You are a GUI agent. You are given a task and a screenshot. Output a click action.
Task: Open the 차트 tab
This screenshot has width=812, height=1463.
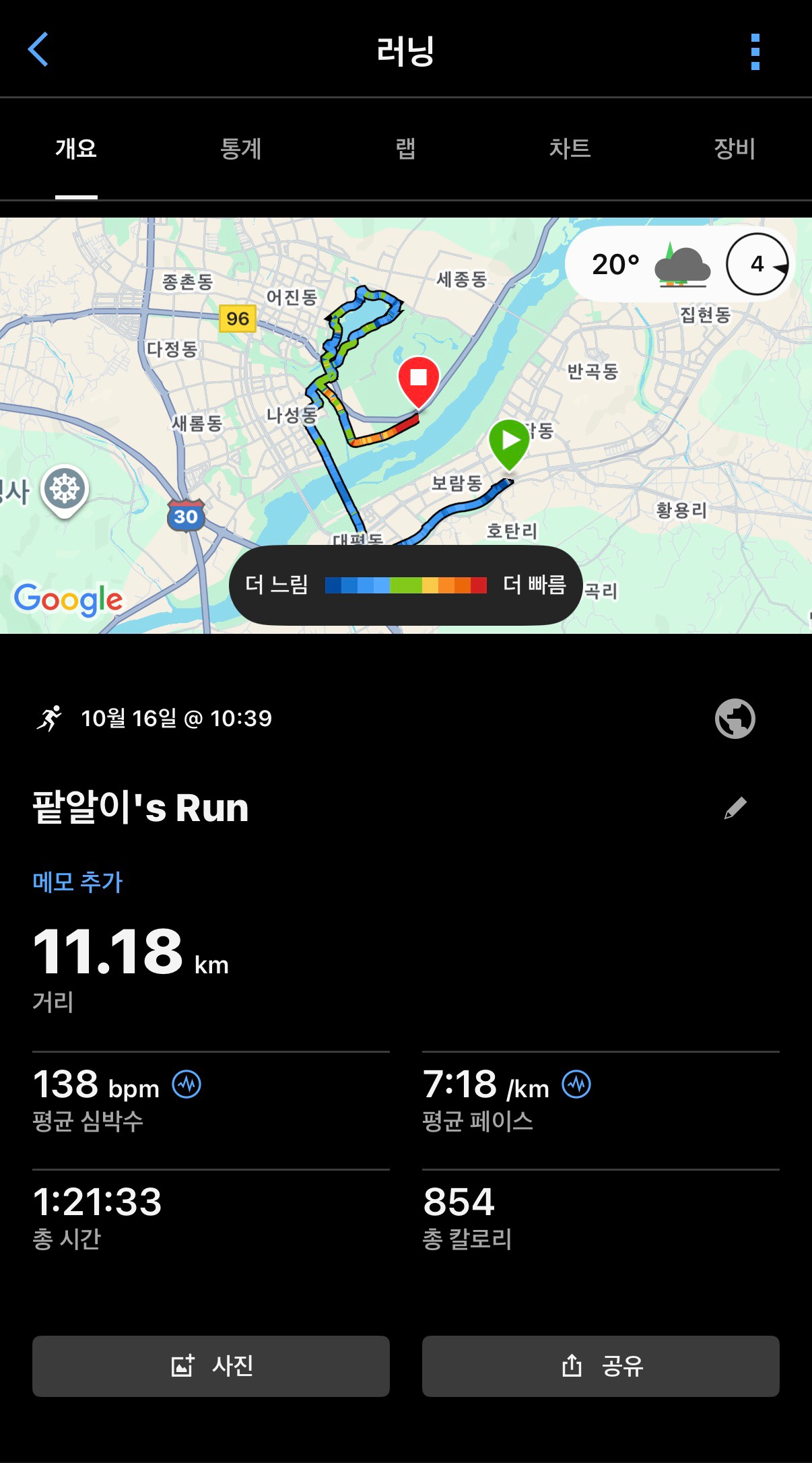coord(570,149)
